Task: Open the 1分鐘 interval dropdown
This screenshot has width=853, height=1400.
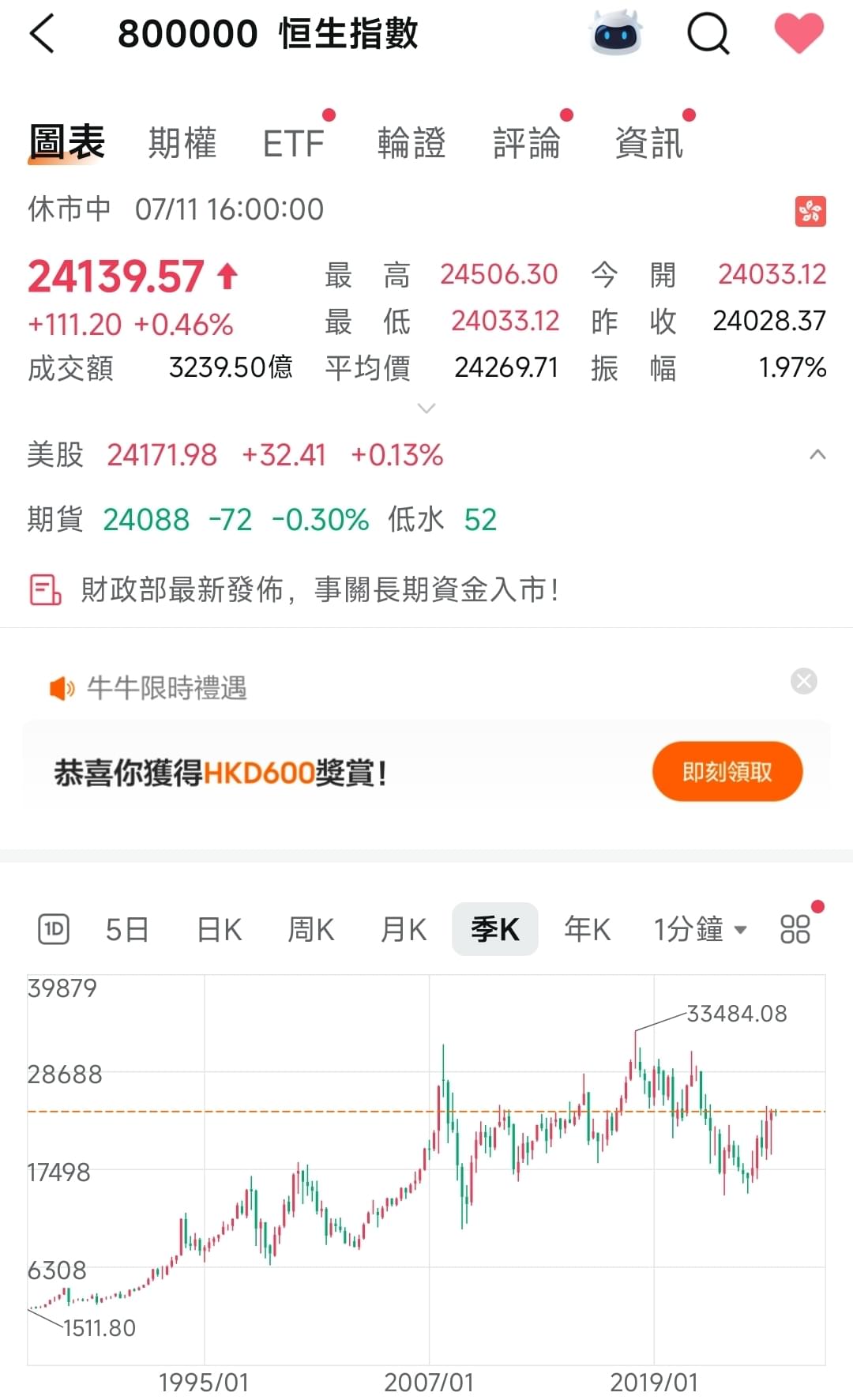Action: (x=700, y=929)
